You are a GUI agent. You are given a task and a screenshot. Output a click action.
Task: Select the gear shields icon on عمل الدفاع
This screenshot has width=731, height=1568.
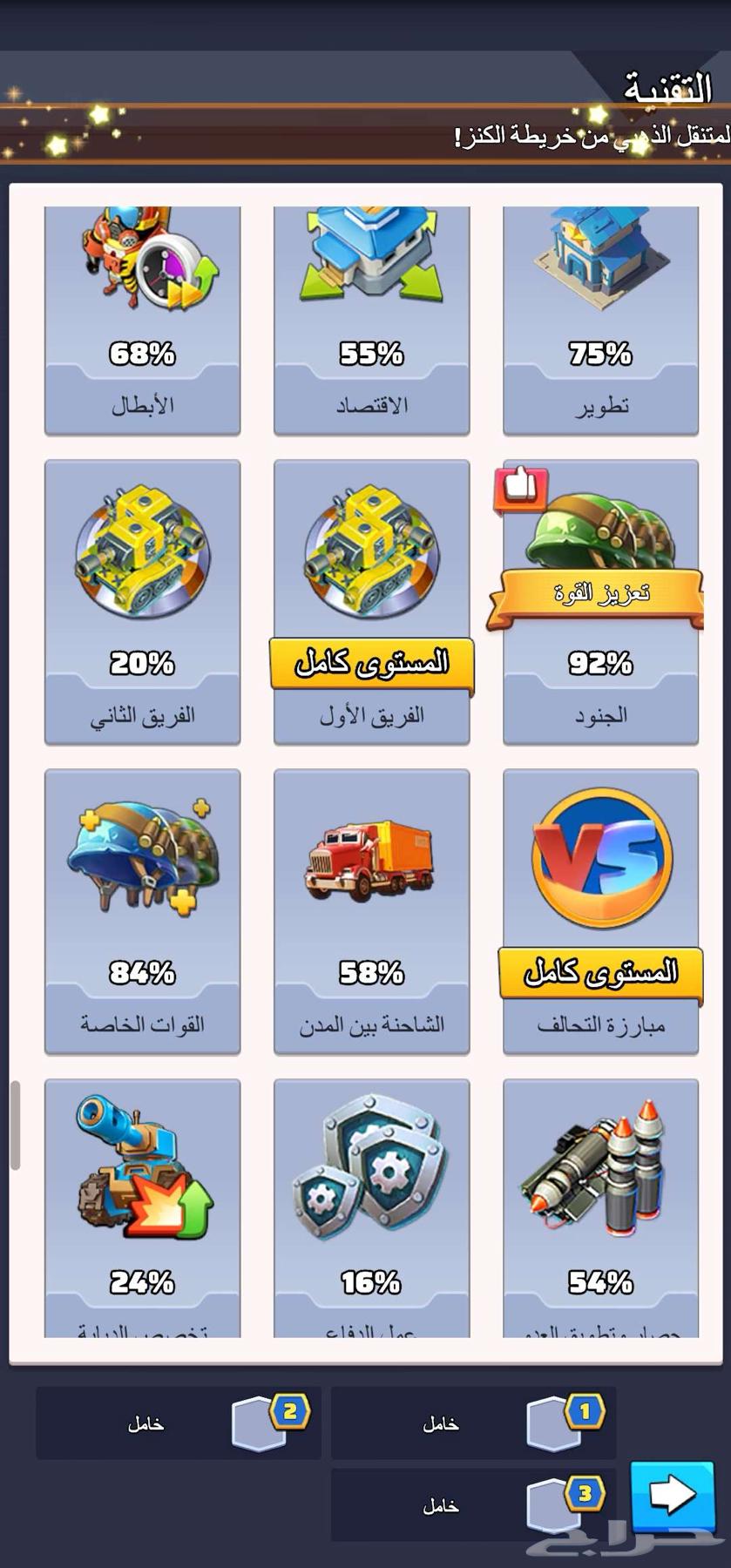tap(371, 1167)
